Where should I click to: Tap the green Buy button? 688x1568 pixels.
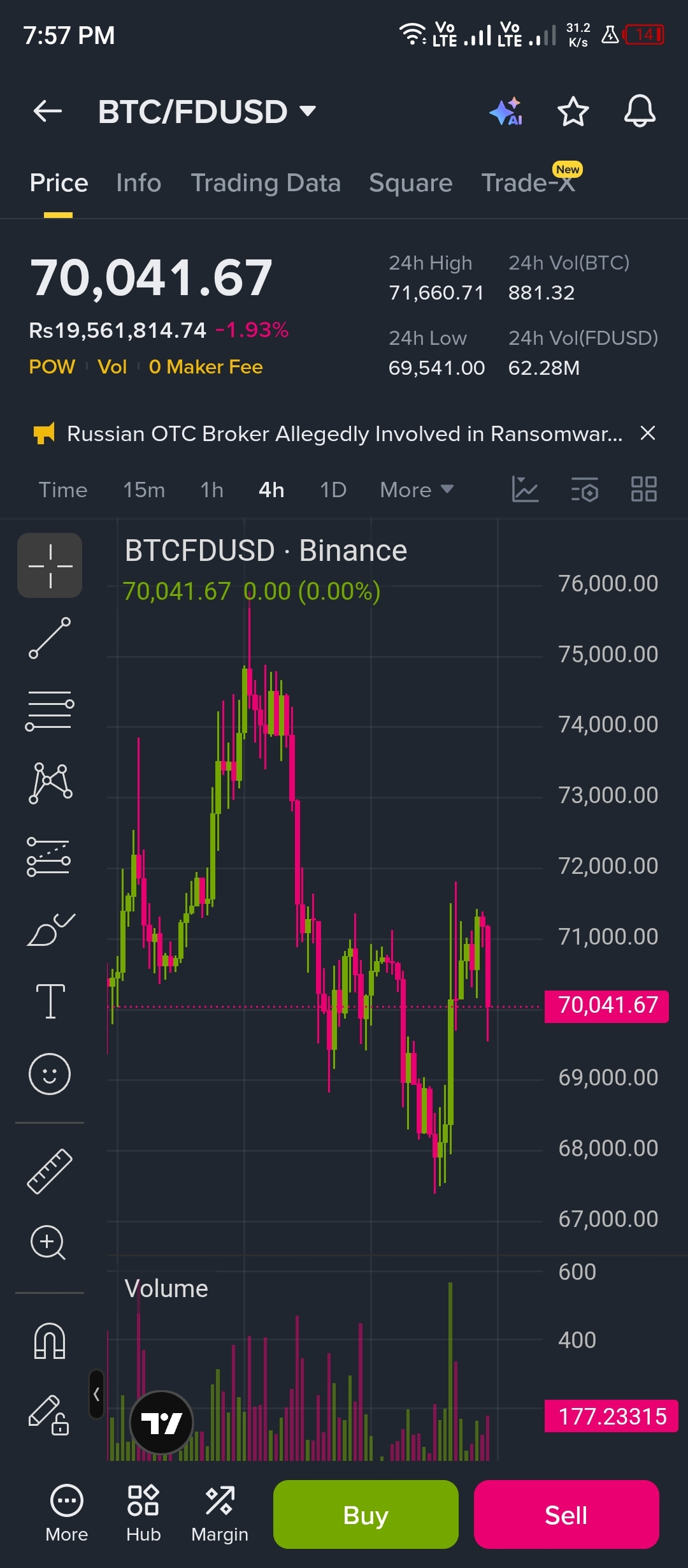[366, 1514]
